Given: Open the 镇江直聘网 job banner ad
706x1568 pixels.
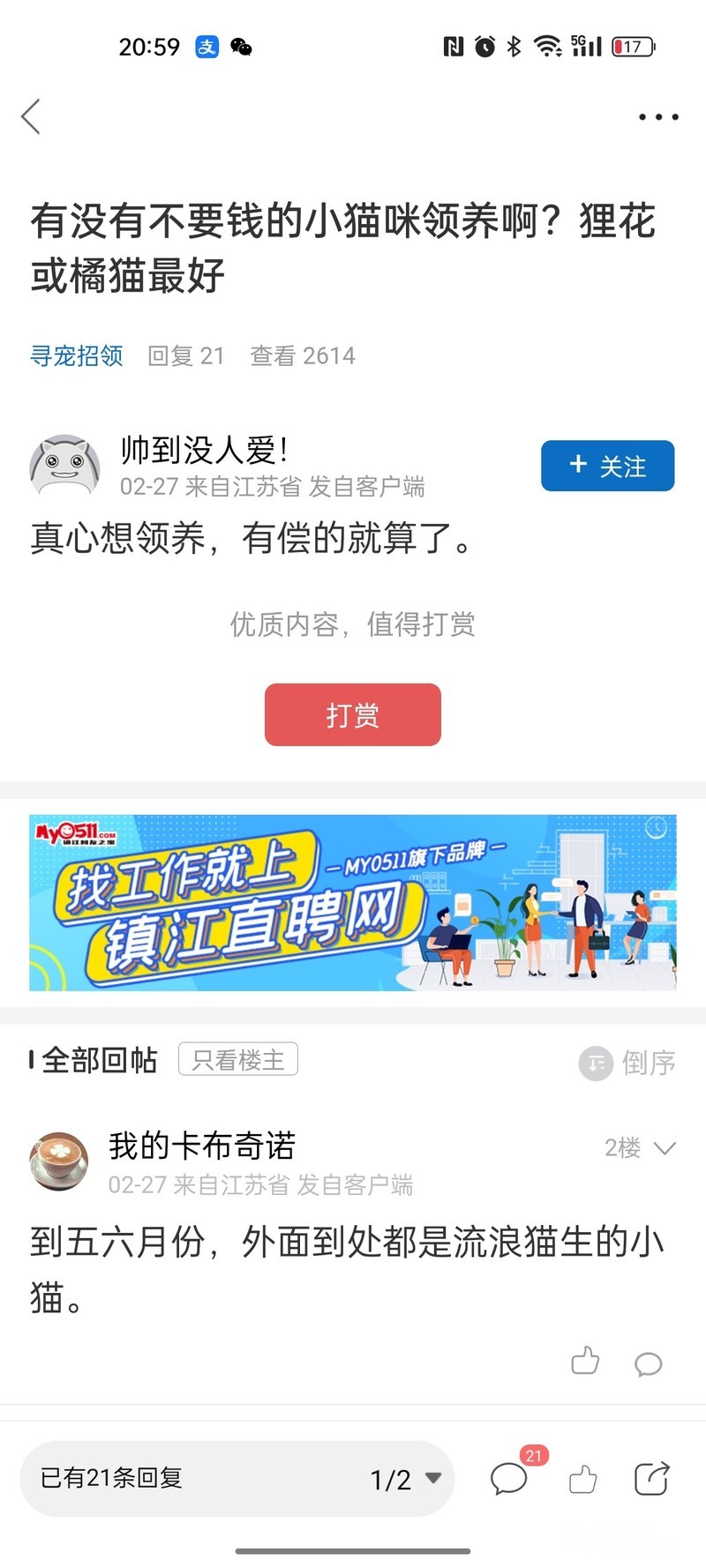Looking at the screenshot, I should (353, 902).
